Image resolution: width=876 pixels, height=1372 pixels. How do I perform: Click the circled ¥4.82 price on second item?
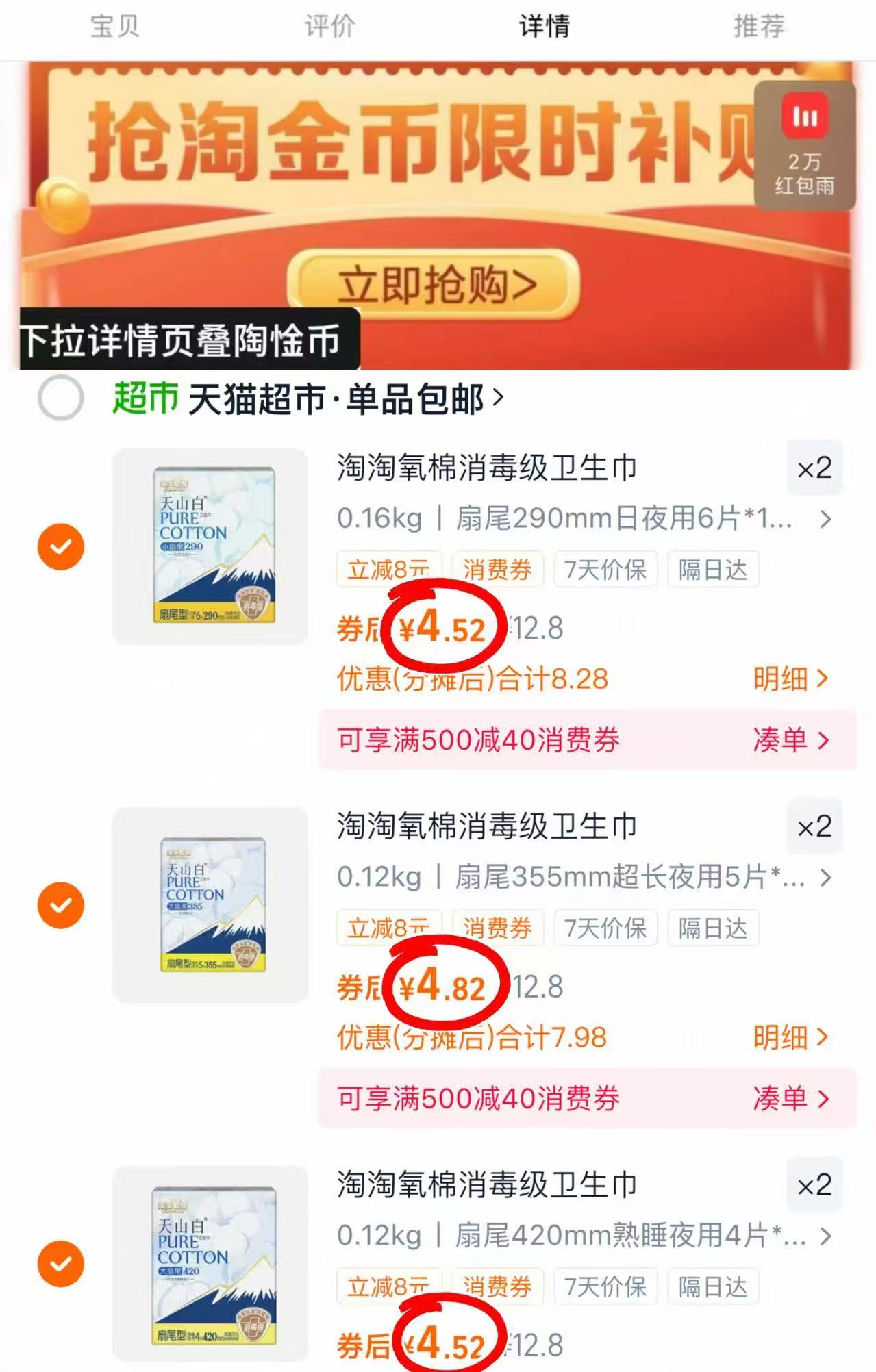tap(445, 987)
